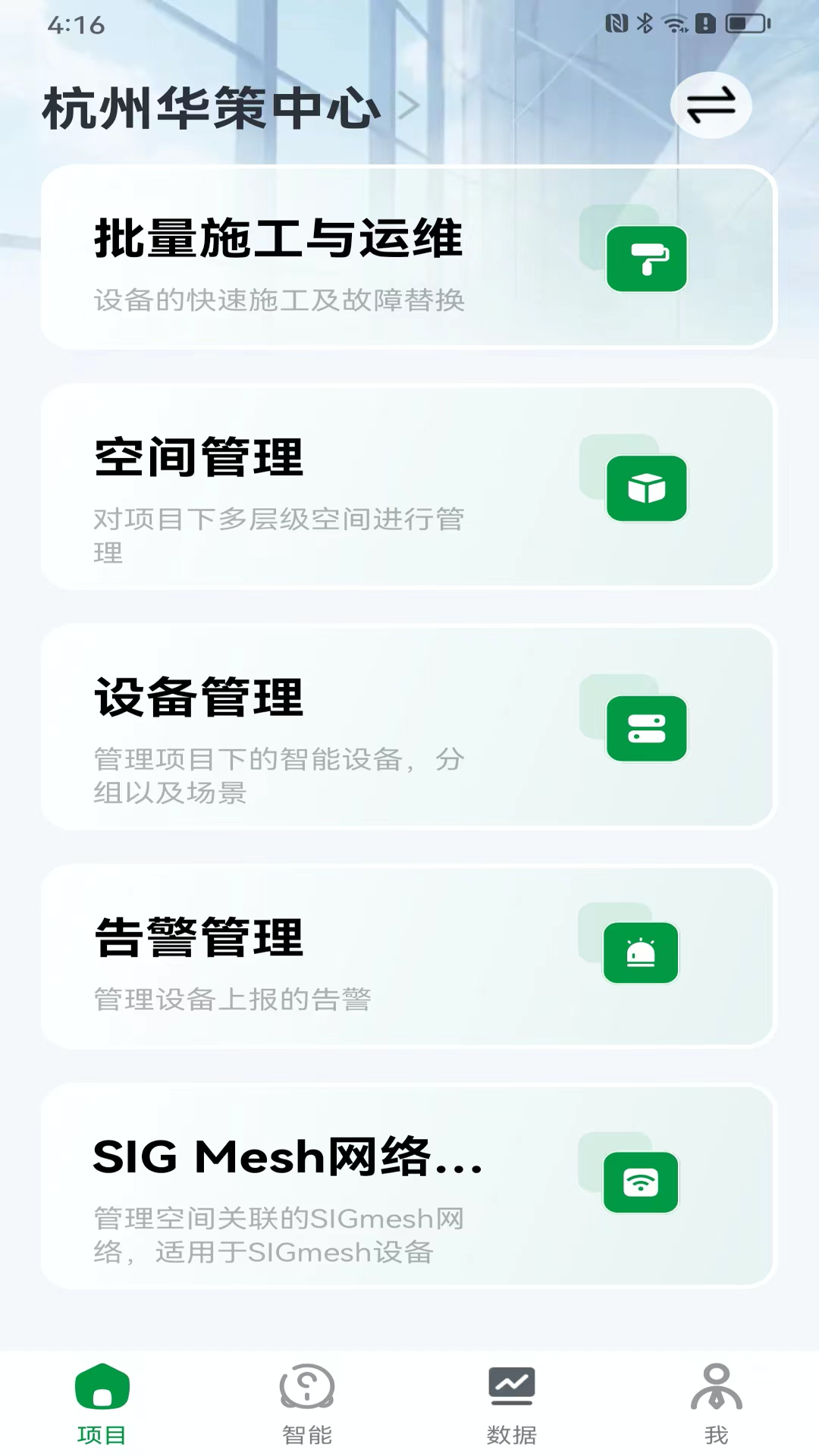Screen dimensions: 819x1456
Task: Switch to the 数据 tab
Action: 512,1410
